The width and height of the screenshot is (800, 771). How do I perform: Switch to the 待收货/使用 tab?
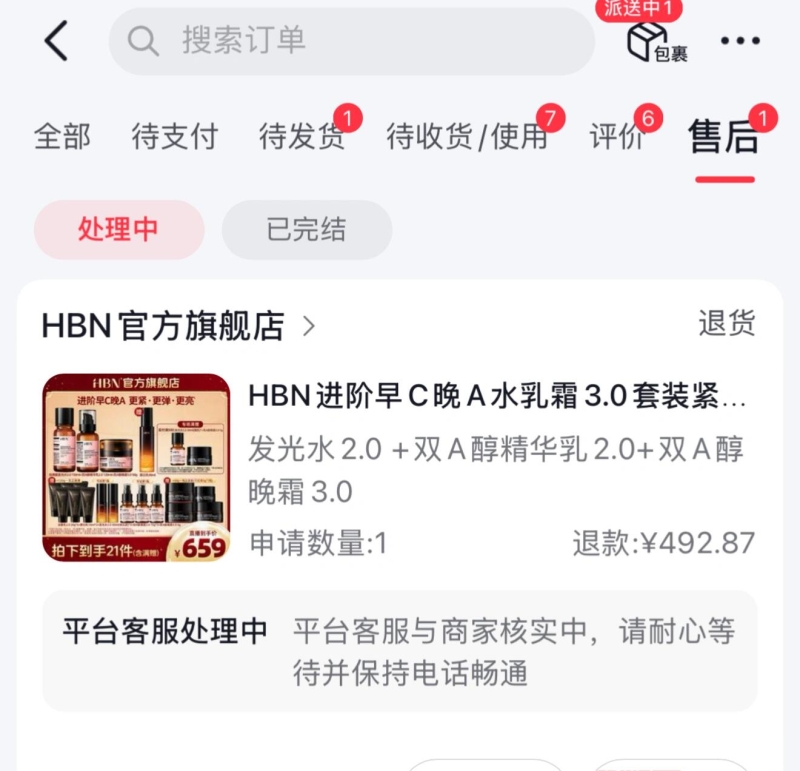[467, 136]
